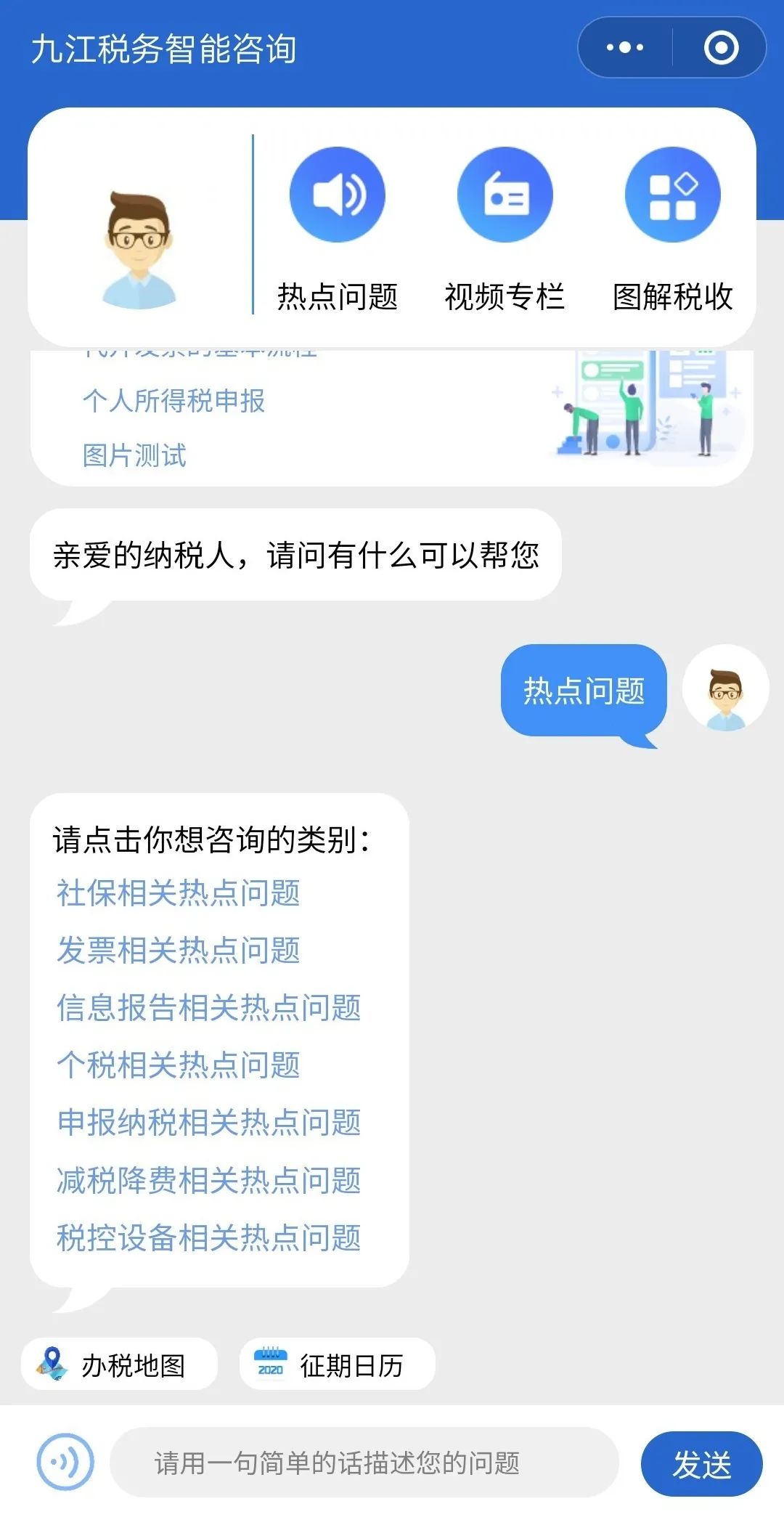Open 征期日历 chip
Viewport: 784px width, 1517px height.
coord(338,1365)
